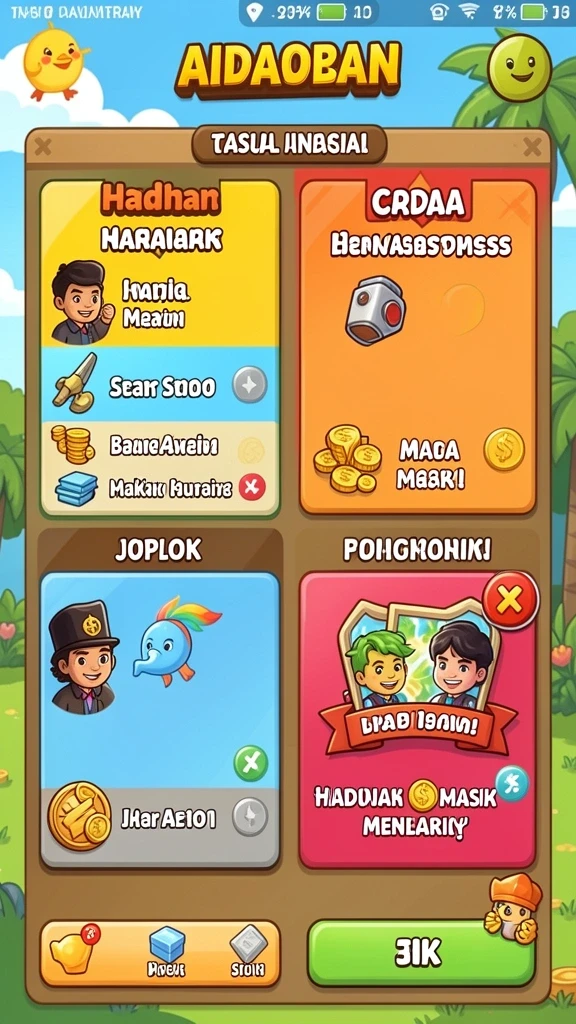Image resolution: width=576 pixels, height=1024 pixels.
Task: Open the CRDAA orange card
Action: click(418, 346)
